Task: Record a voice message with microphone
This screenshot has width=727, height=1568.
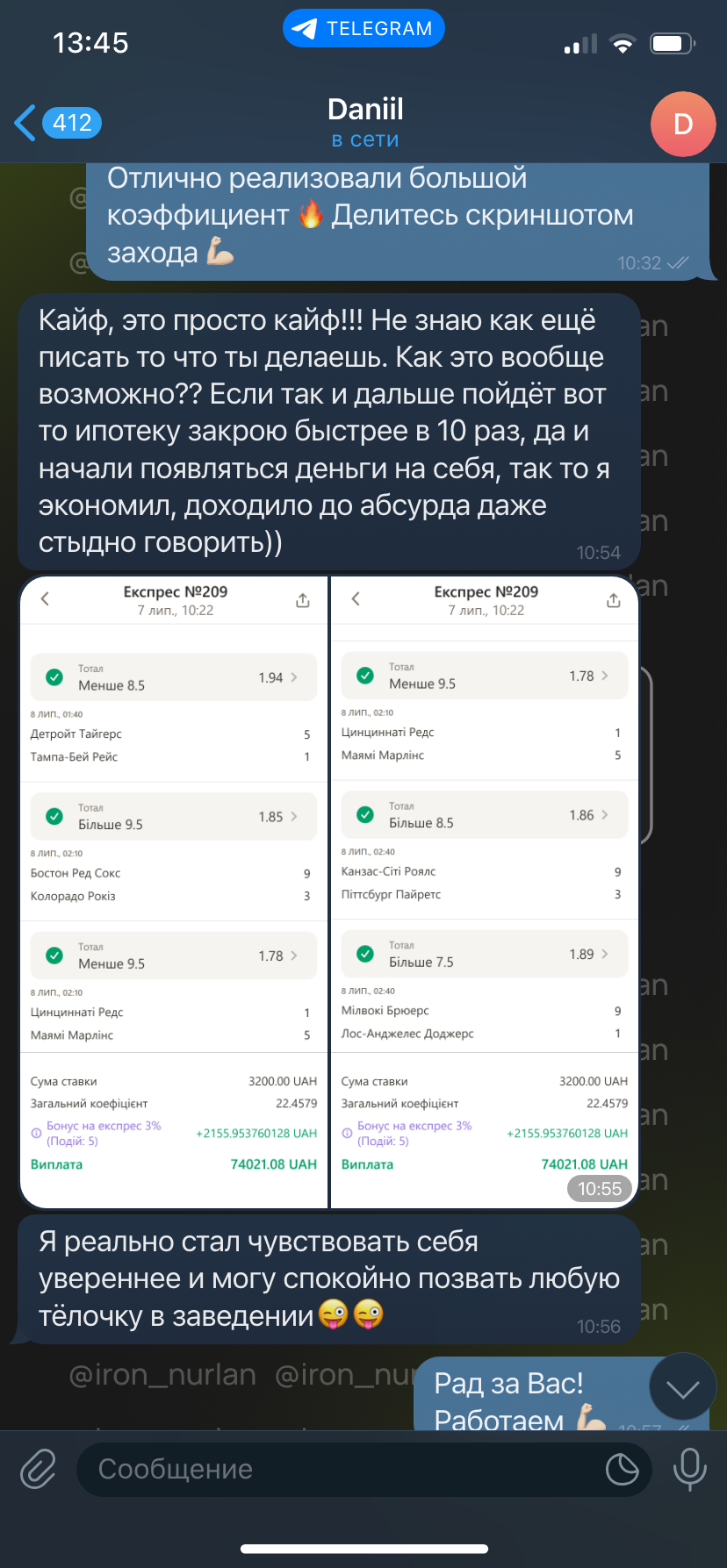Action: point(689,1469)
